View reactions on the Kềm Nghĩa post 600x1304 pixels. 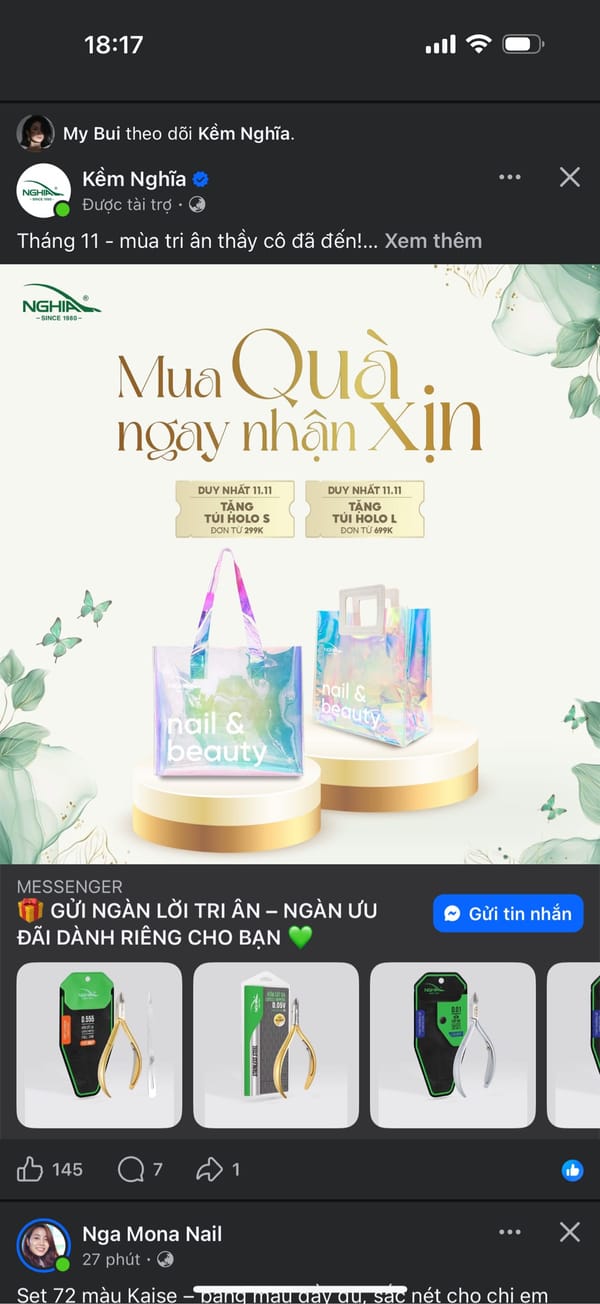[x=572, y=1170]
